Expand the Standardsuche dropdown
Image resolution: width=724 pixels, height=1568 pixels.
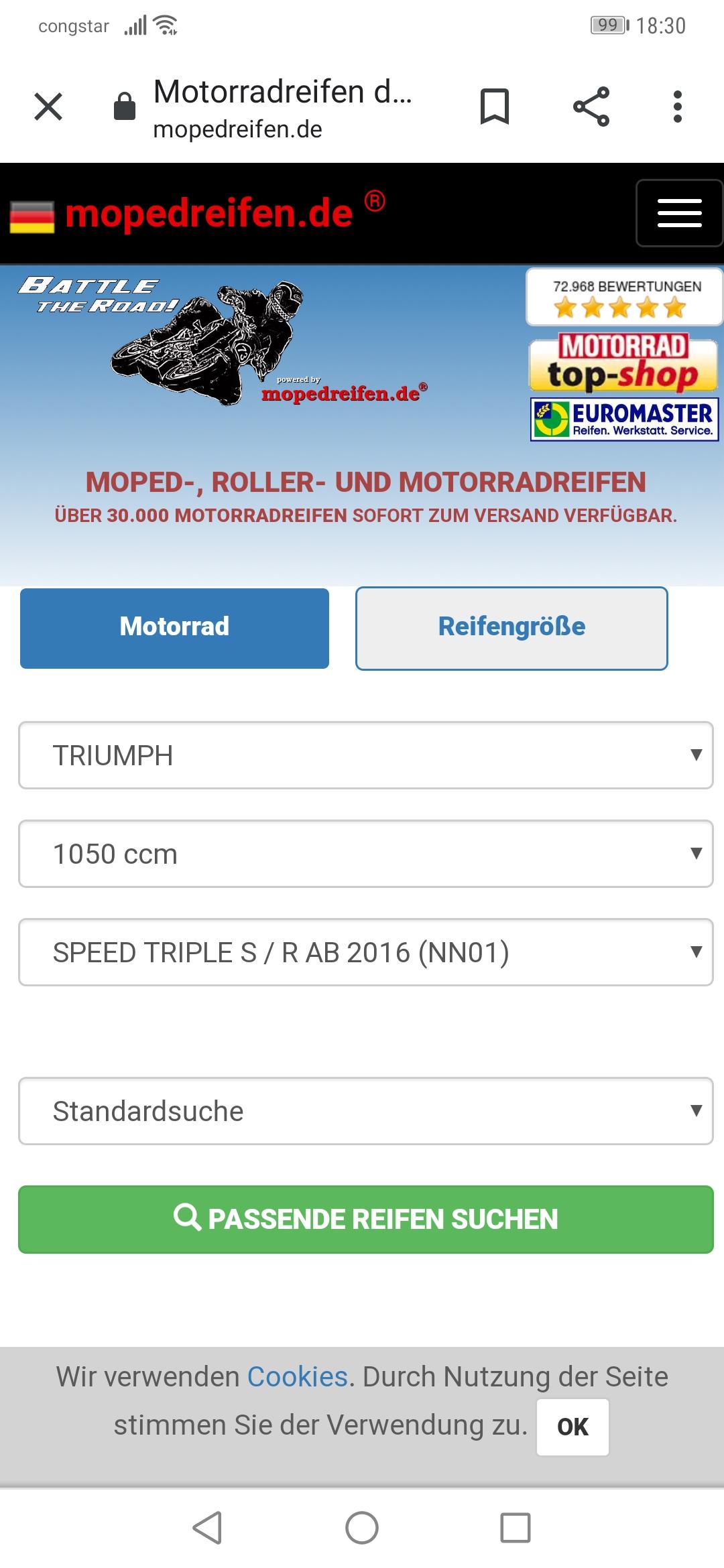[366, 1111]
